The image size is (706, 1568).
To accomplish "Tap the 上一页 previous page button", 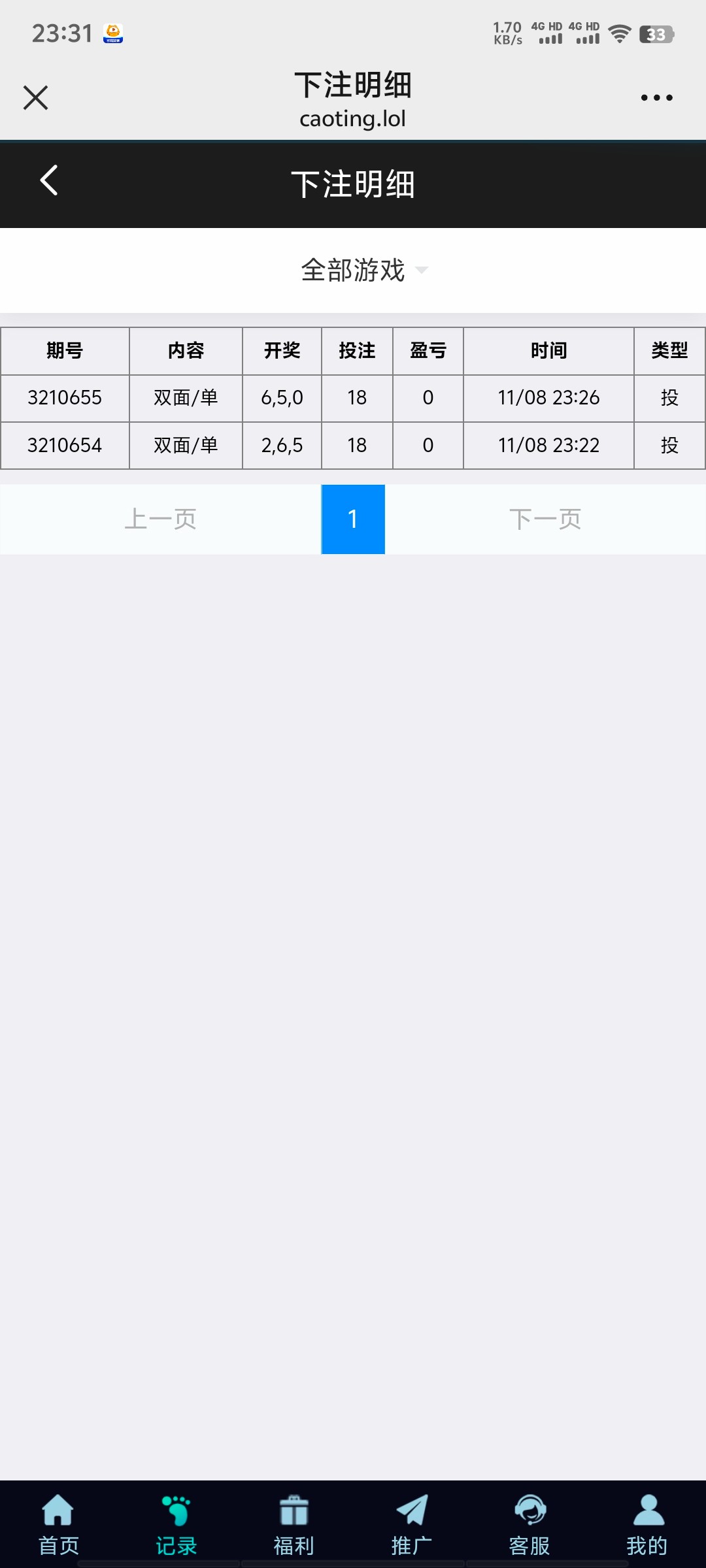I will 161,519.
